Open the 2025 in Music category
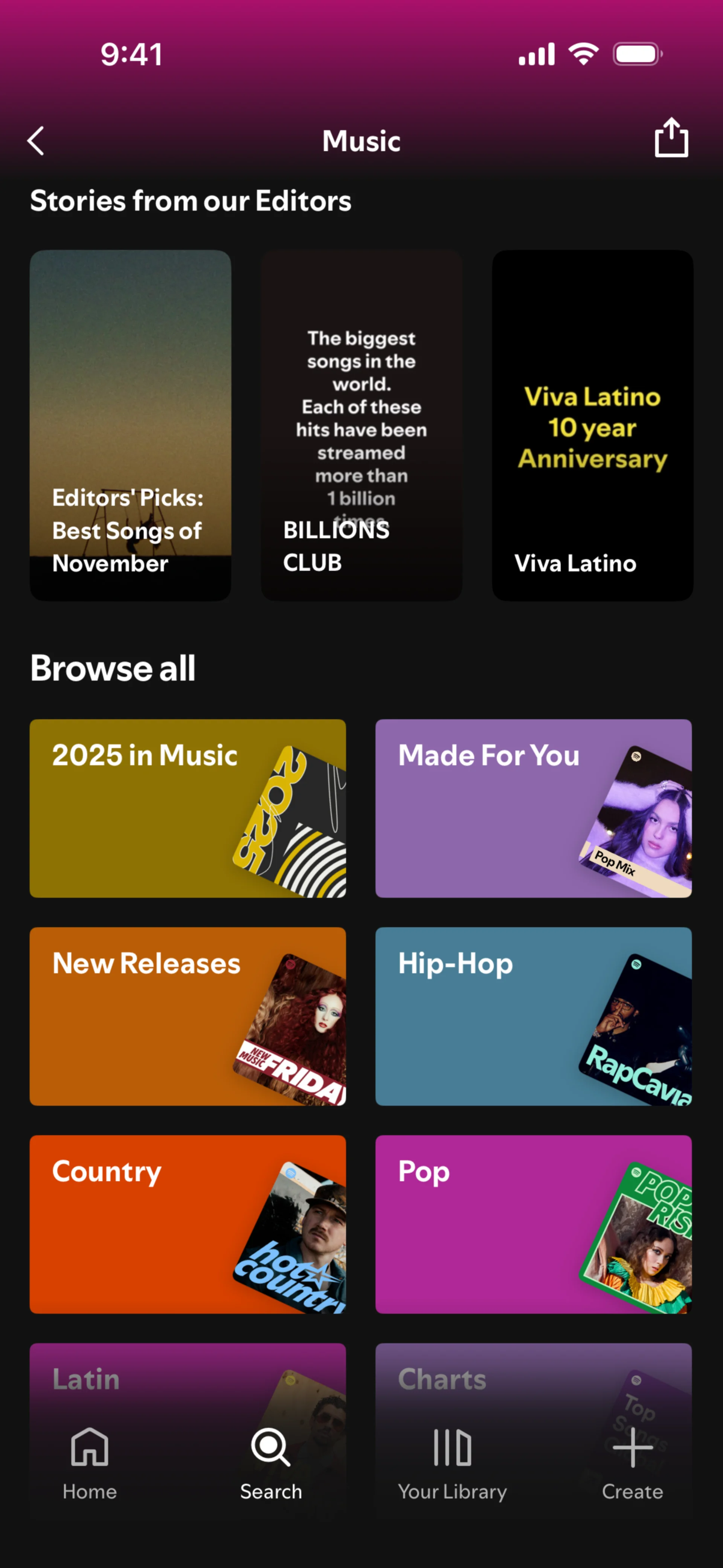723x1568 pixels. tap(188, 808)
